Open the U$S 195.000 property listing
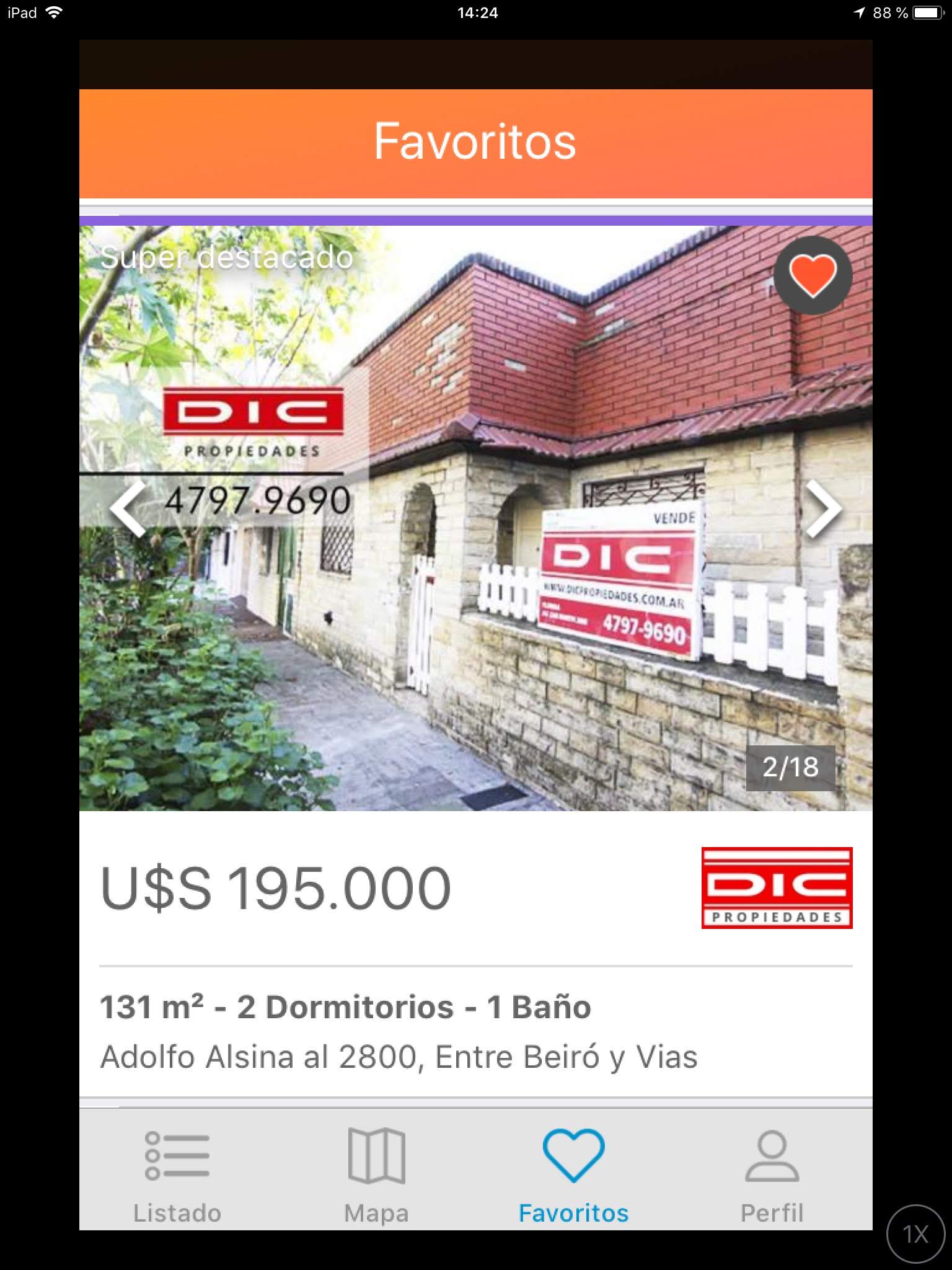Viewport: 952px width, 1270px height. coord(276,888)
